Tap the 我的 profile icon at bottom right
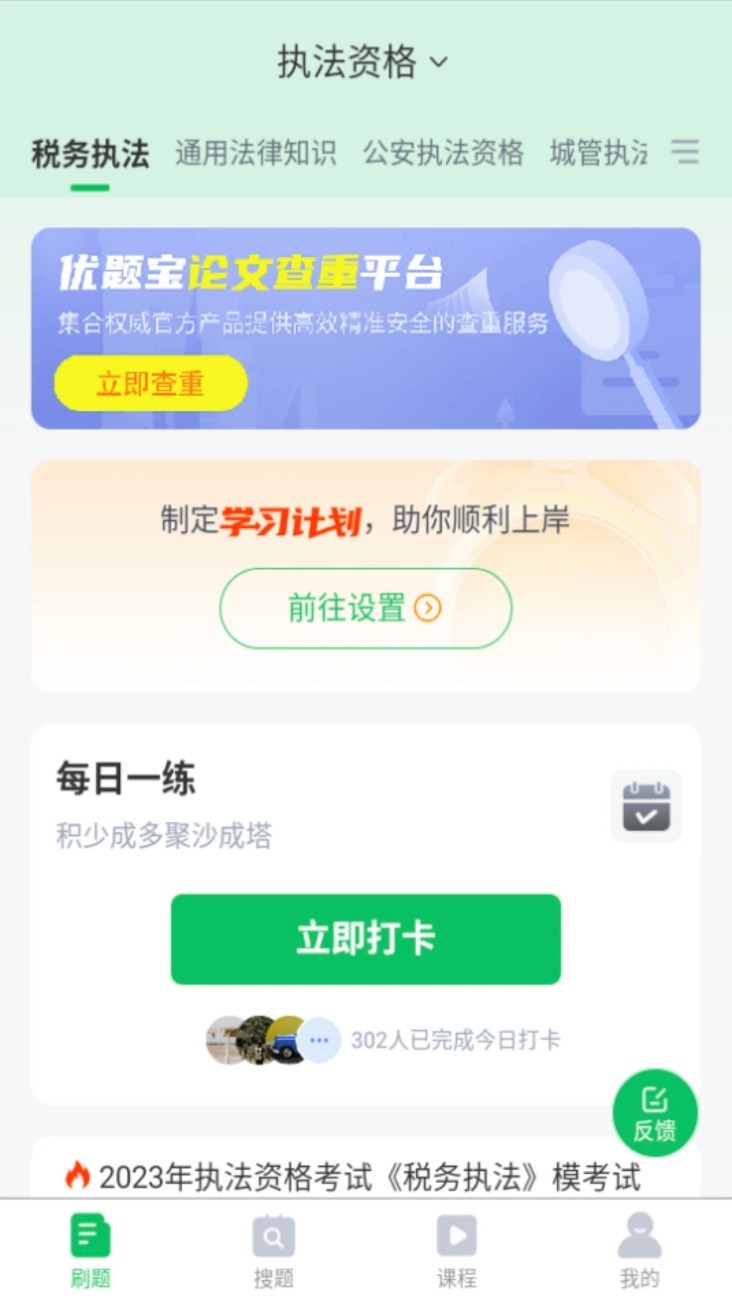This screenshot has width=732, height=1304. [640, 1234]
